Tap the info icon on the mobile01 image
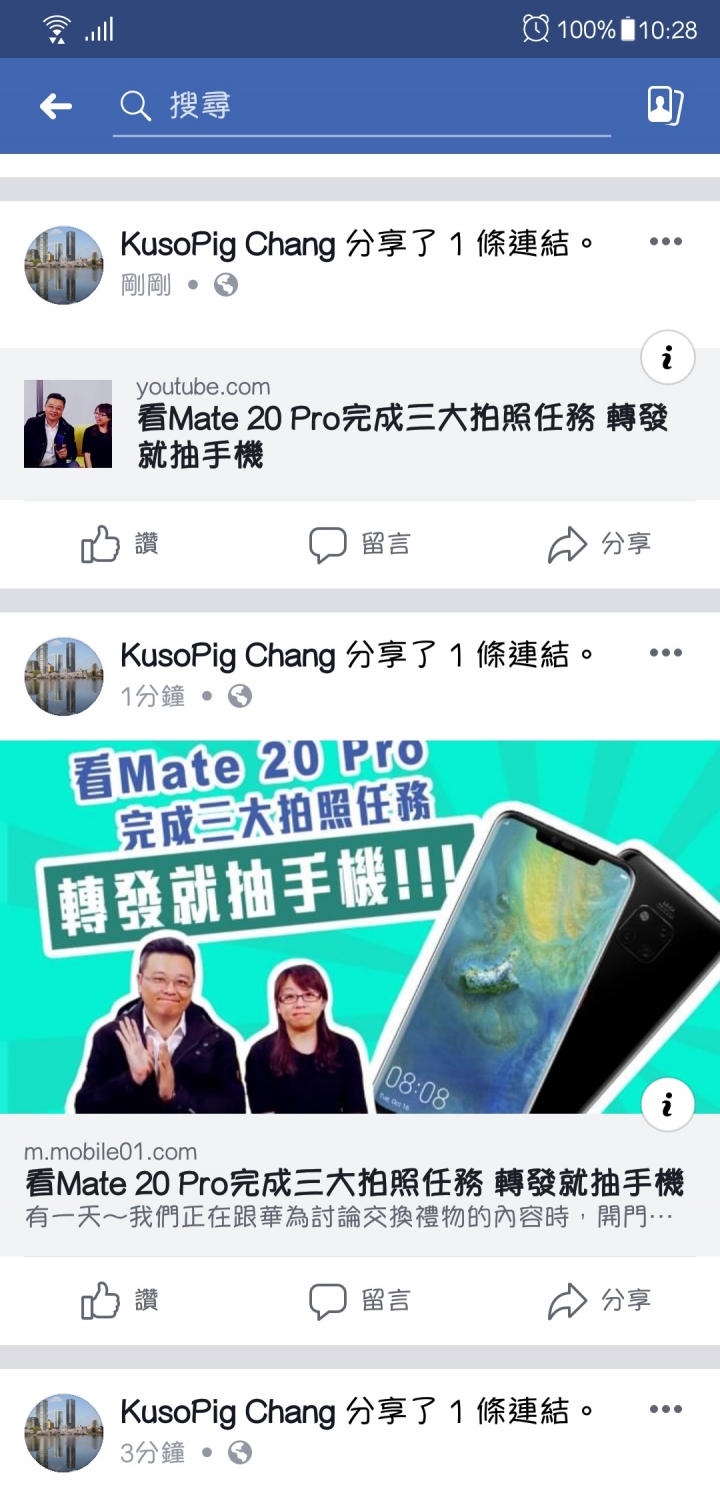The width and height of the screenshot is (720, 1497). pos(667,1105)
